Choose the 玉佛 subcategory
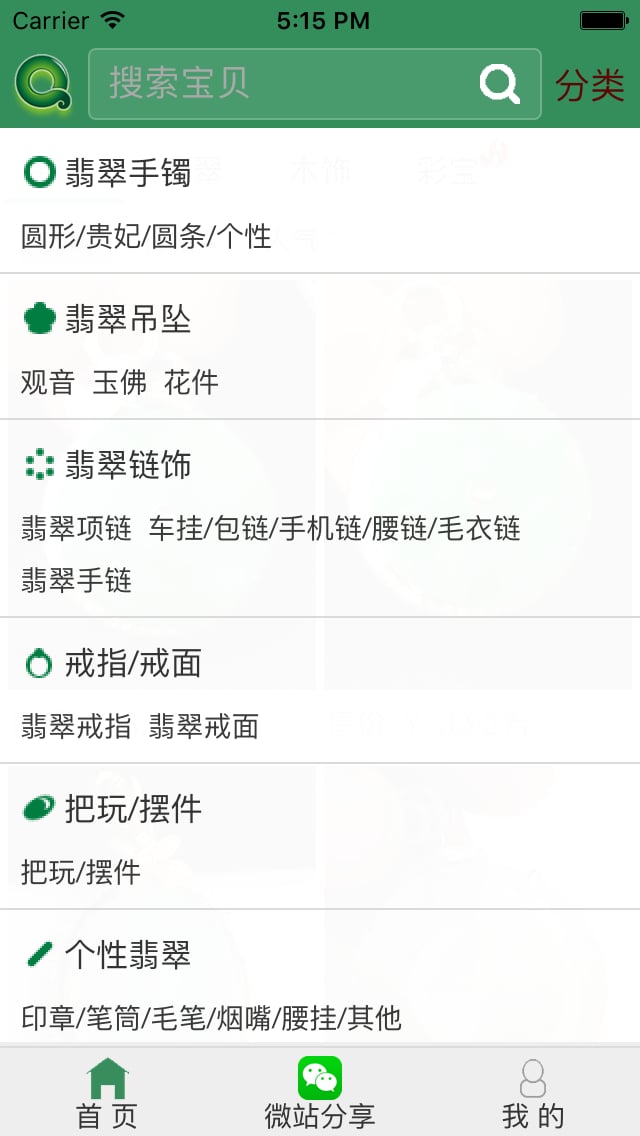Image resolution: width=640 pixels, height=1136 pixels. (120, 383)
